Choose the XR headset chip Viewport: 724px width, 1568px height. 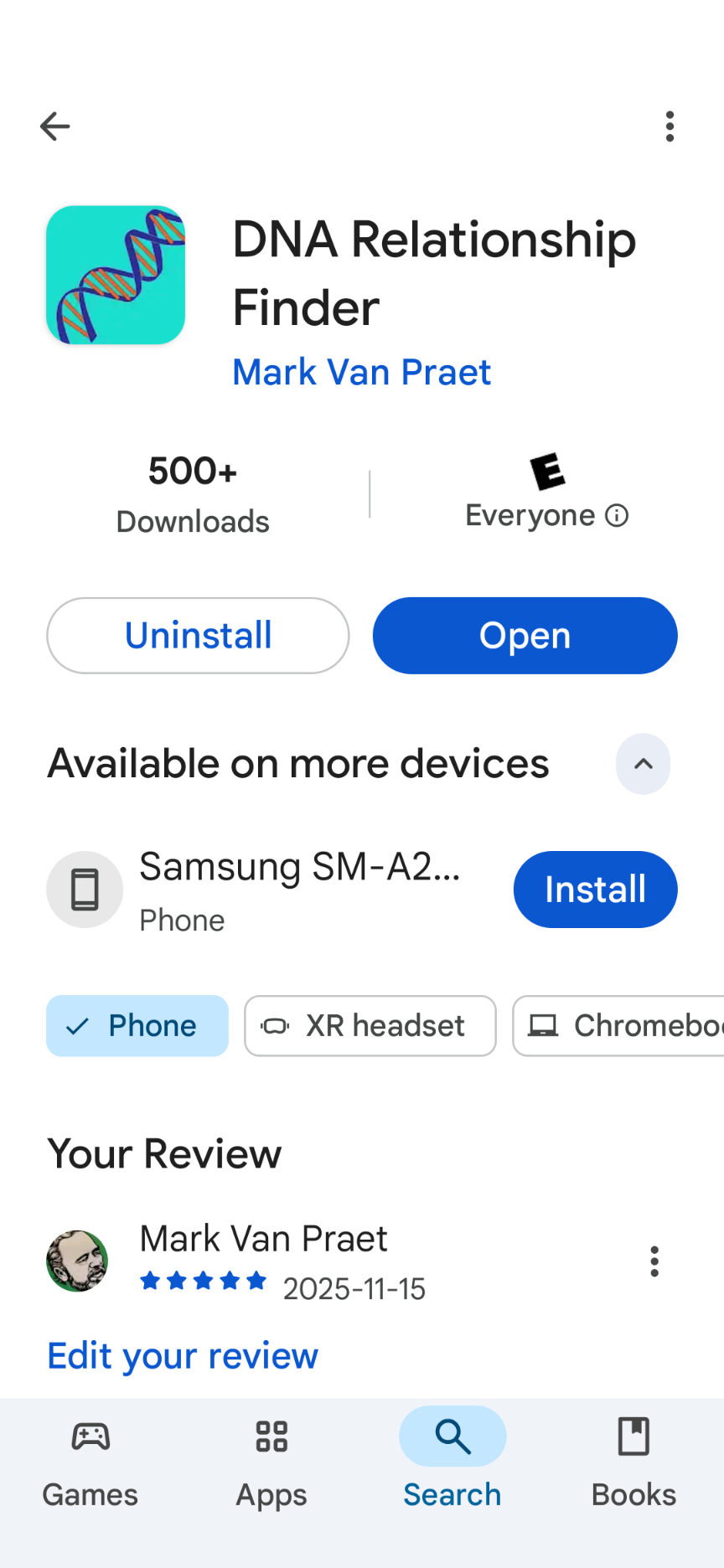370,1026
